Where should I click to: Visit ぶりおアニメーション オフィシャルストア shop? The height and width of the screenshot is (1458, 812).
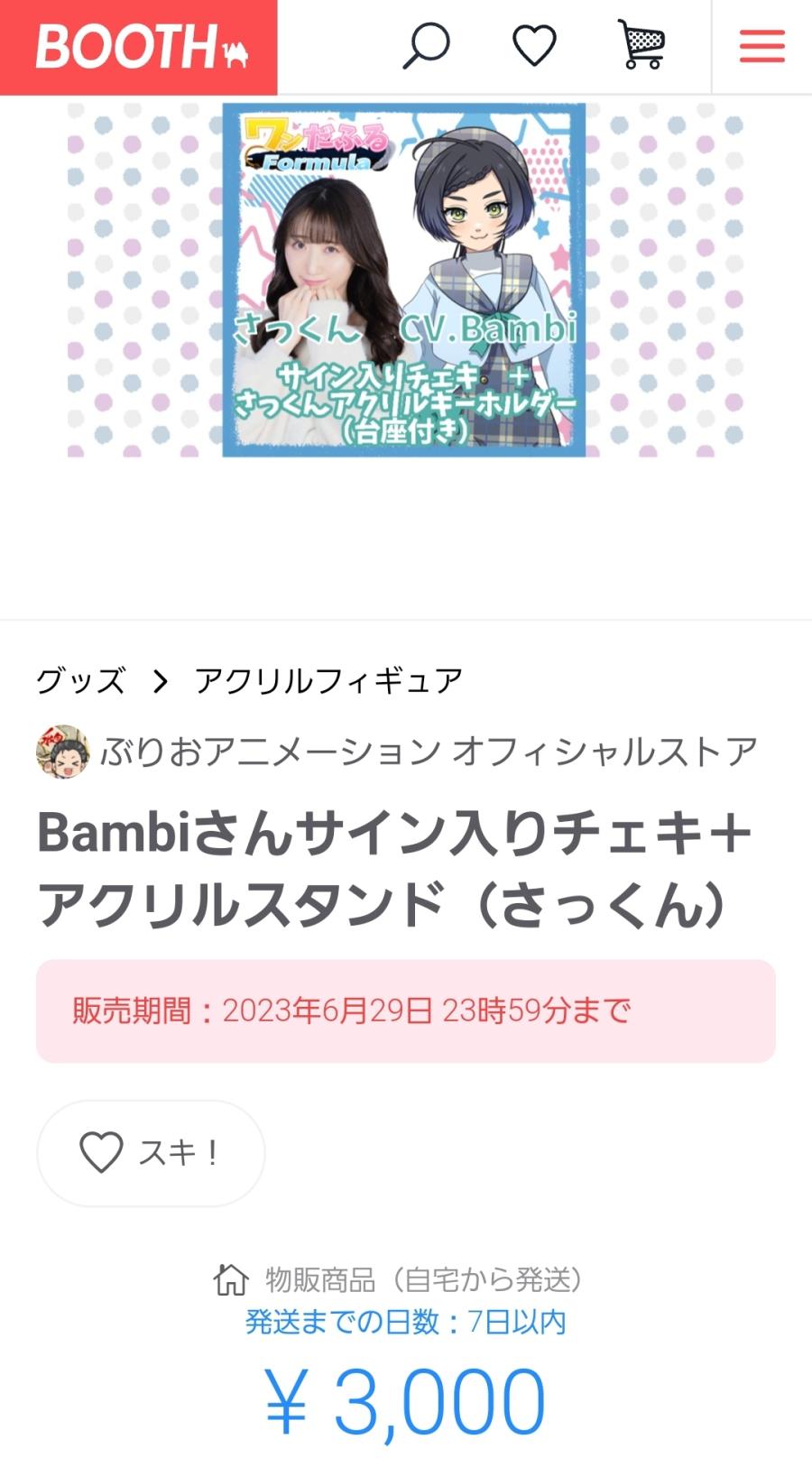coord(428,751)
